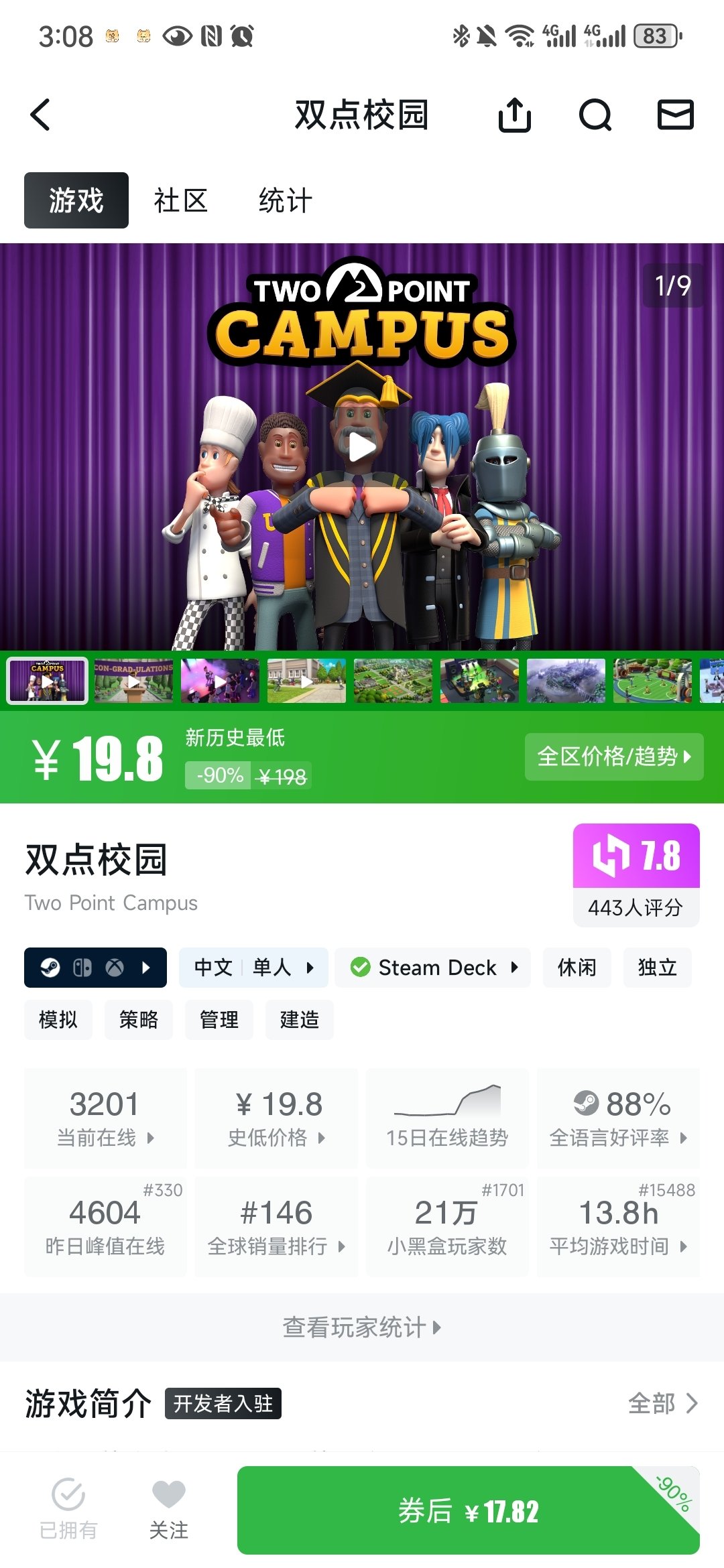Open 全球销量排行 sales ranking
The height and width of the screenshot is (1568, 724).
point(276,1226)
